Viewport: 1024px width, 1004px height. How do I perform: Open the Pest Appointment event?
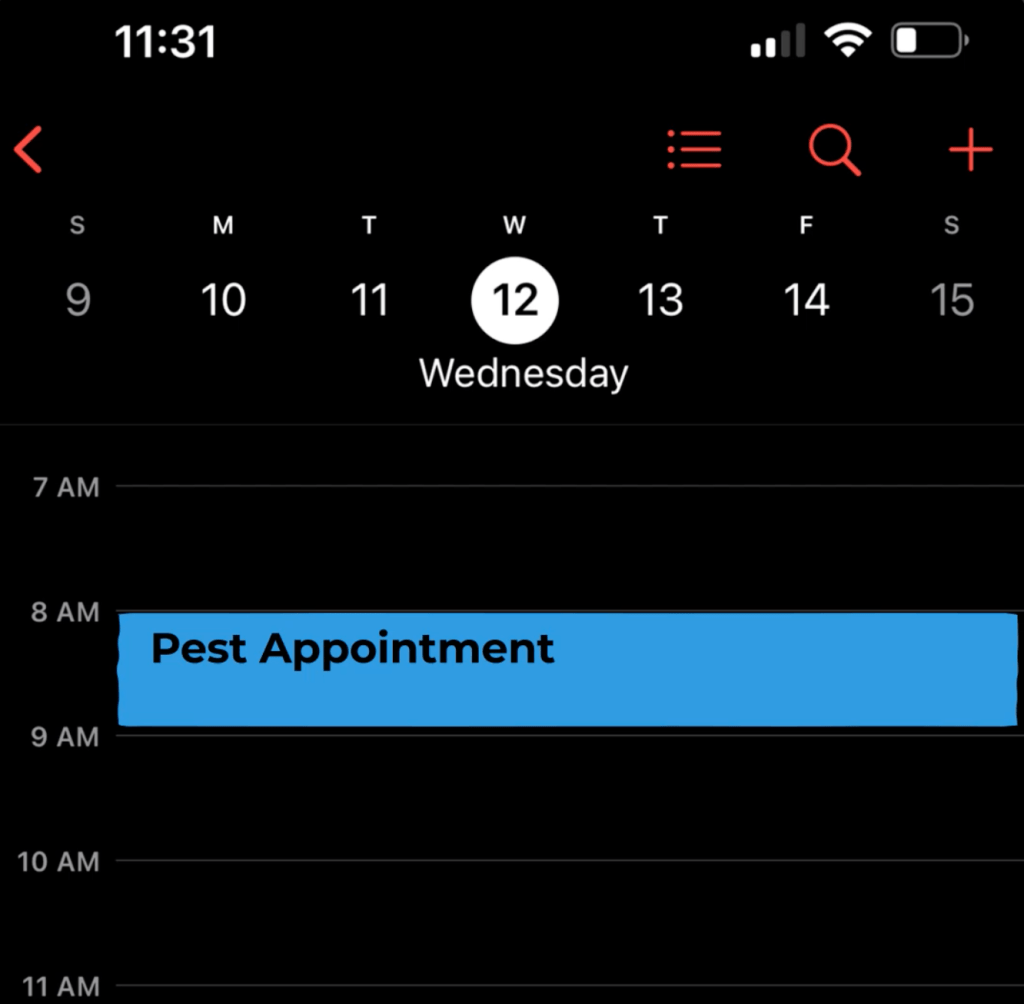pyautogui.click(x=568, y=669)
